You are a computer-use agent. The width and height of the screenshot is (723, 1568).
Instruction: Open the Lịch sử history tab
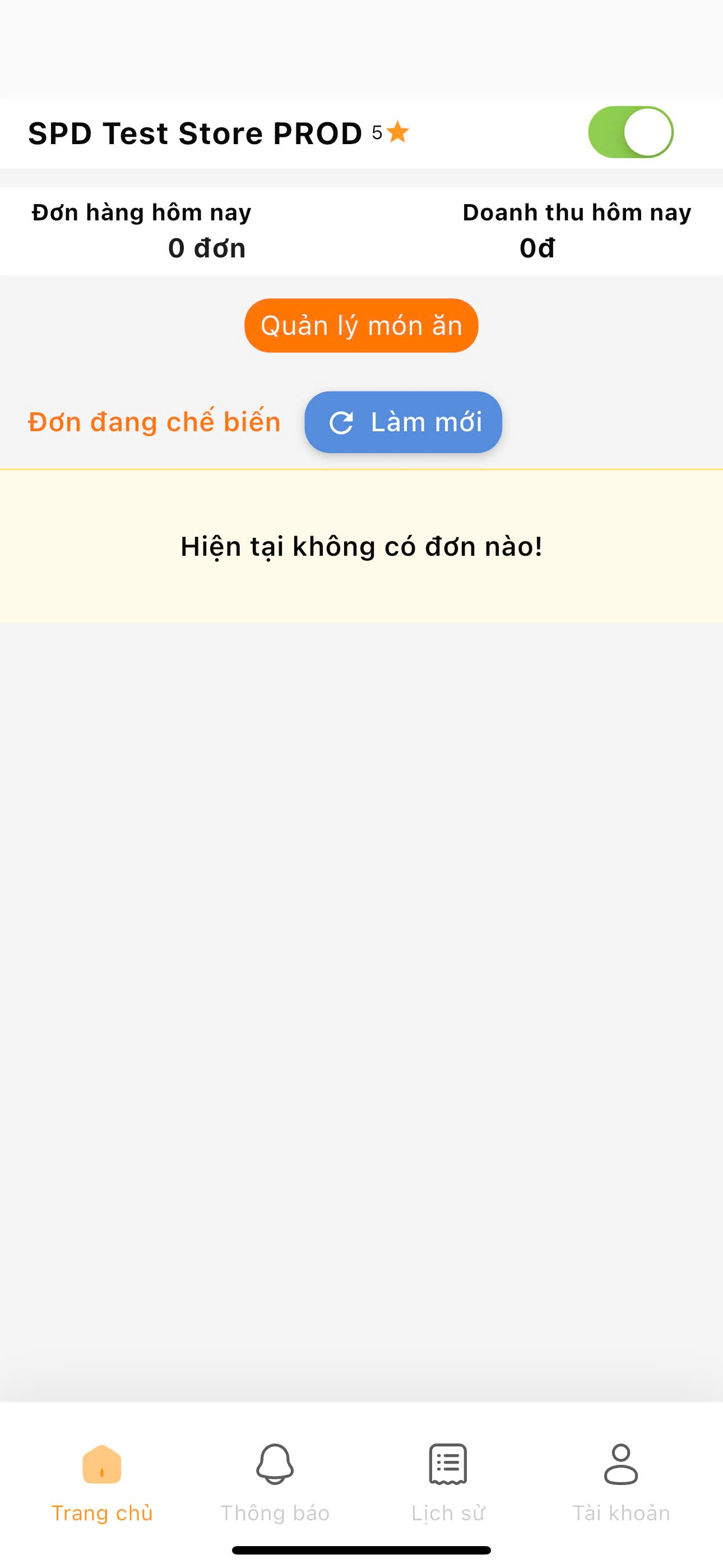click(448, 1479)
